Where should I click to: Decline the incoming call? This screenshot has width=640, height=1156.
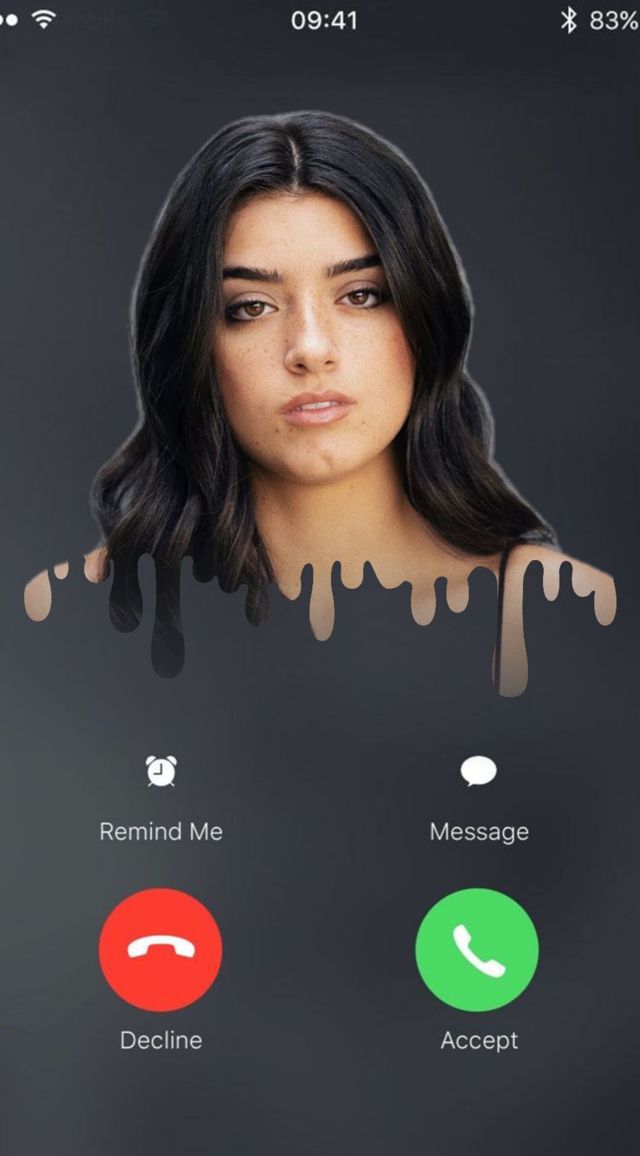160,949
